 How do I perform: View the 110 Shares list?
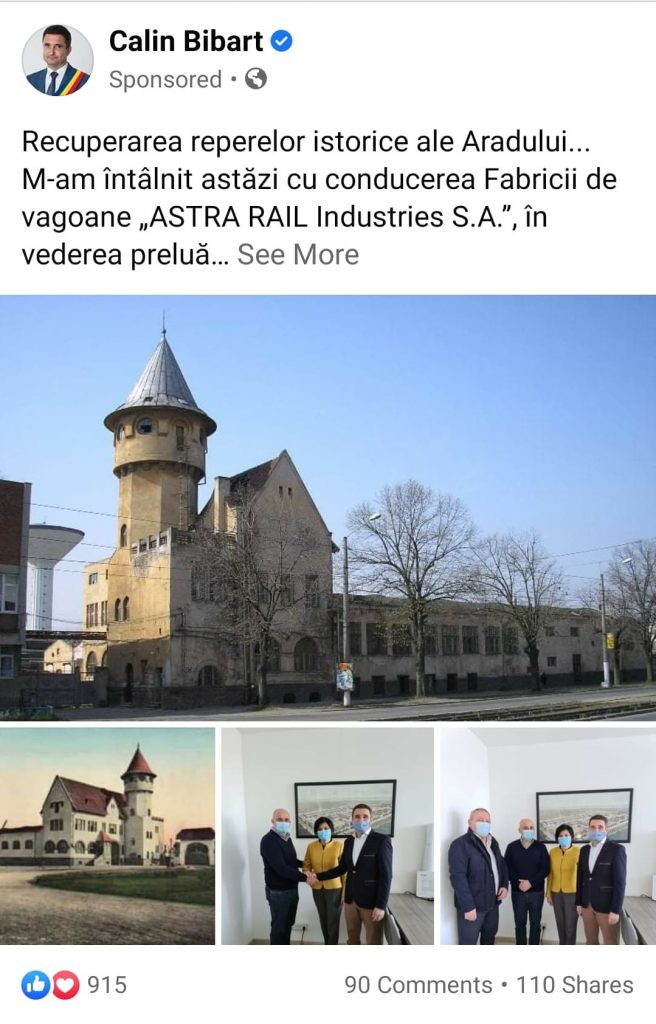pyautogui.click(x=575, y=985)
